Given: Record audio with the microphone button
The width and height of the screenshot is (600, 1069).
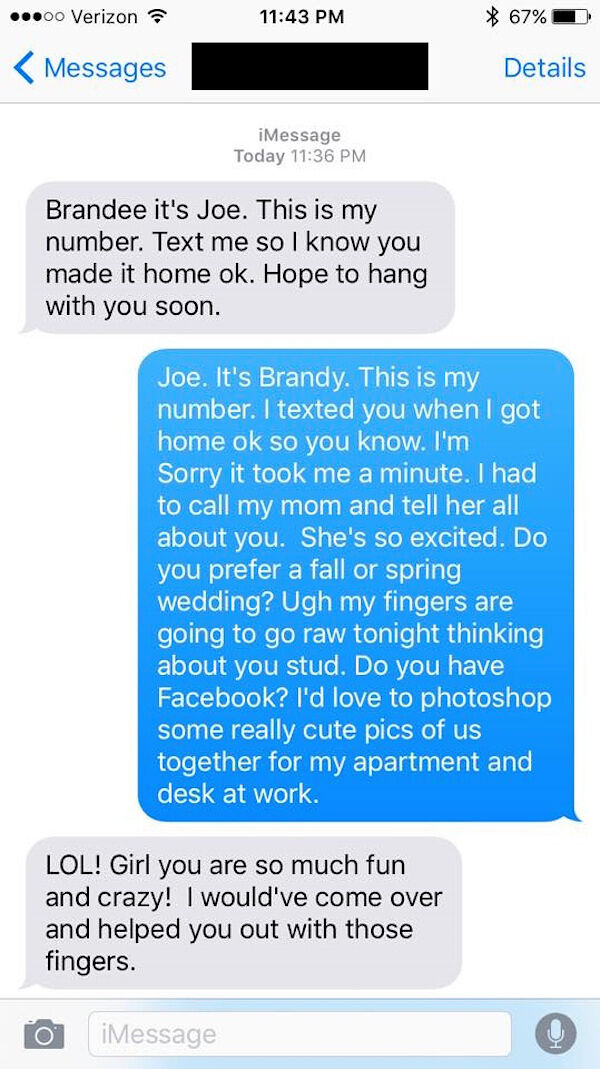Looking at the screenshot, I should click(x=556, y=1034).
